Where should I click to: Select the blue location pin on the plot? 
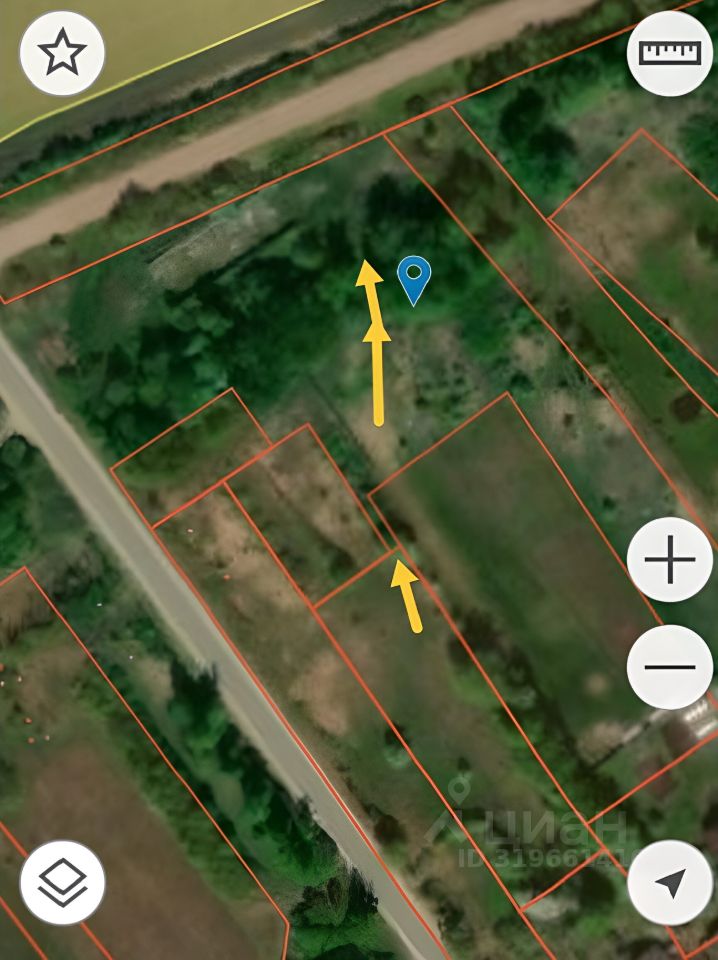point(414,278)
